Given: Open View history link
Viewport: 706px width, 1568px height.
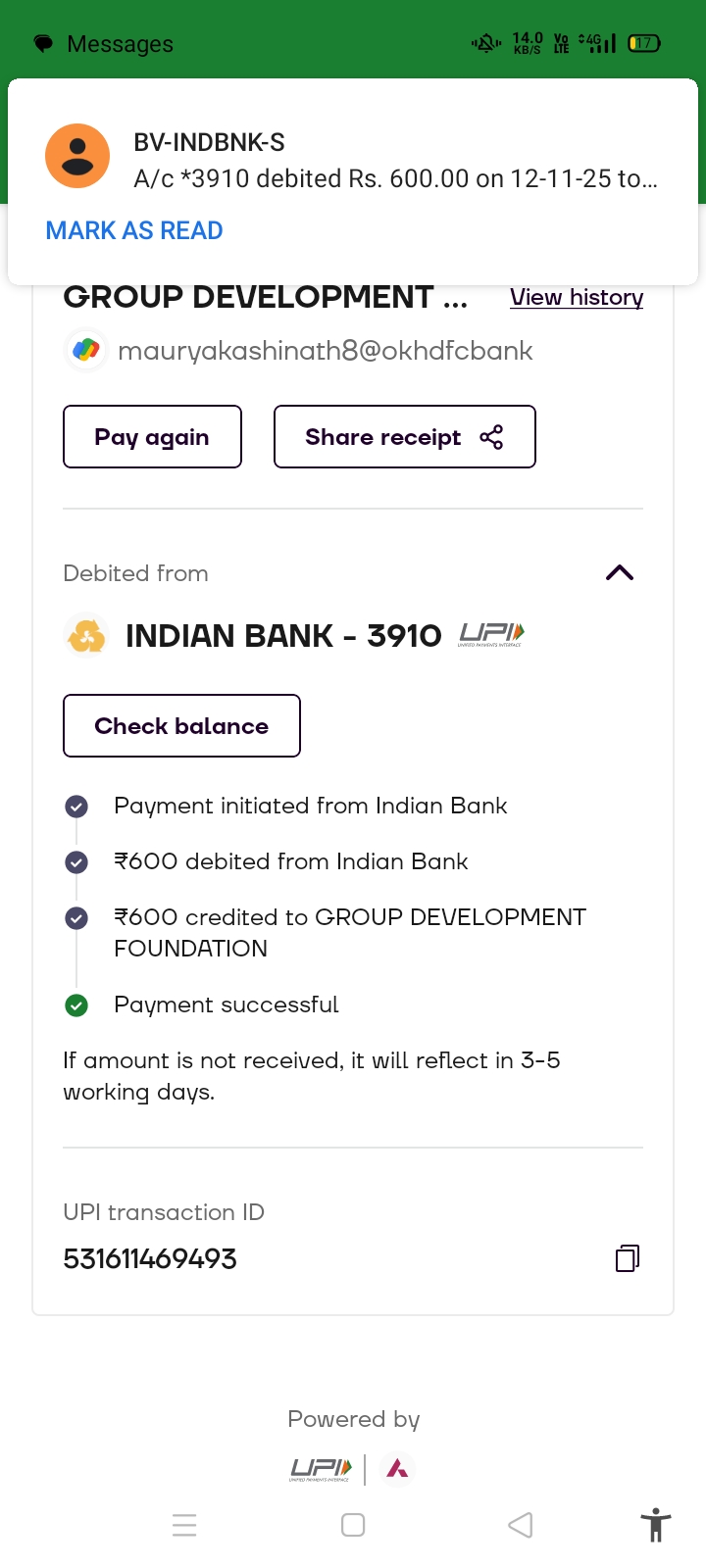Looking at the screenshot, I should click(577, 297).
